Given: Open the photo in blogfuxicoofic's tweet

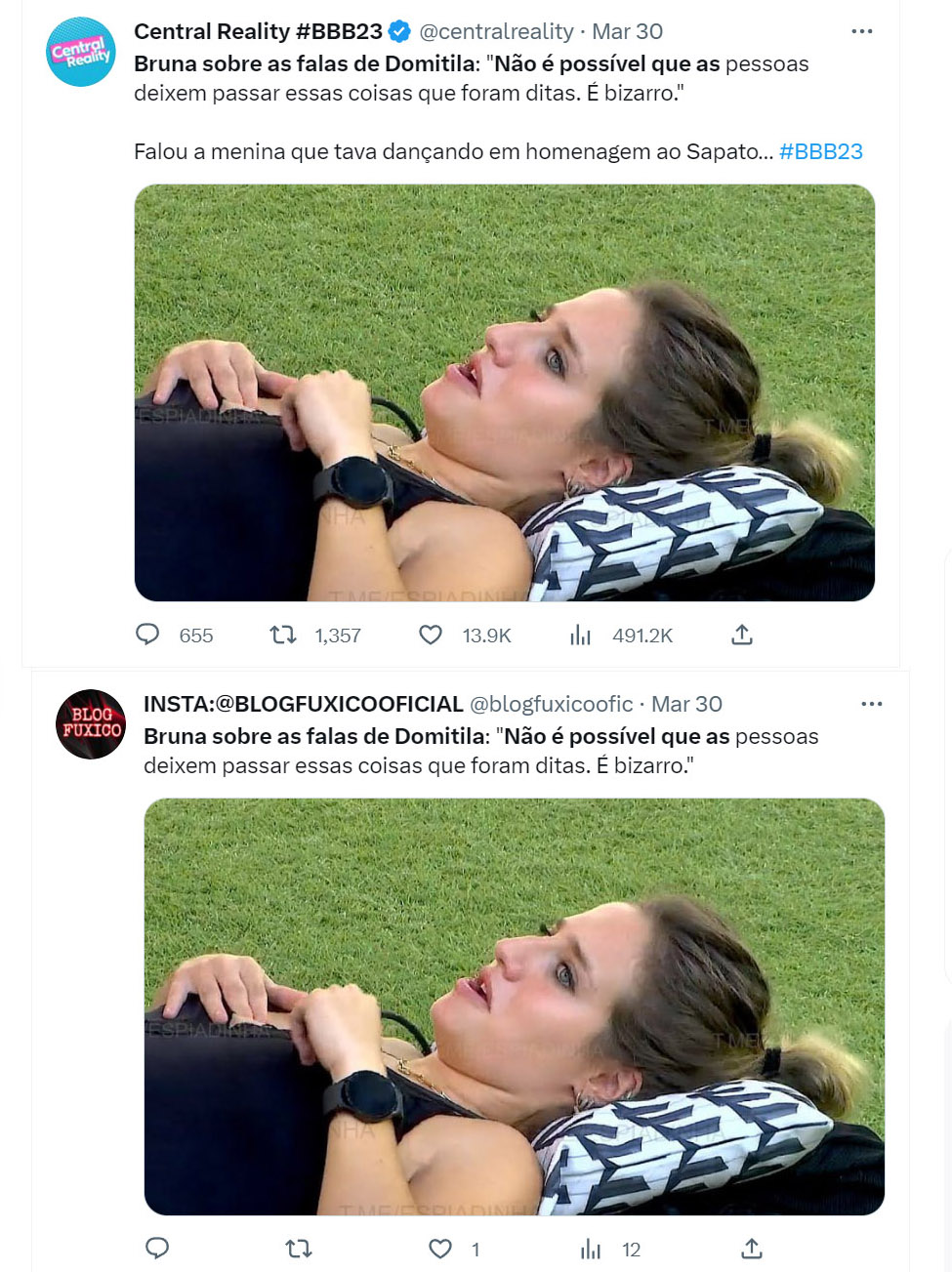Looking at the screenshot, I should click(x=514, y=1006).
